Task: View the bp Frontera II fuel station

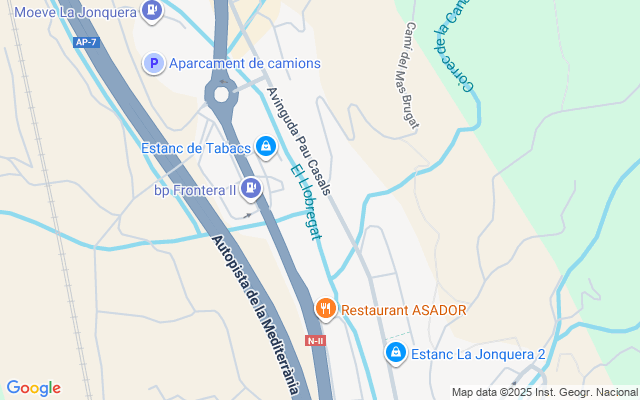Action: pos(250,187)
